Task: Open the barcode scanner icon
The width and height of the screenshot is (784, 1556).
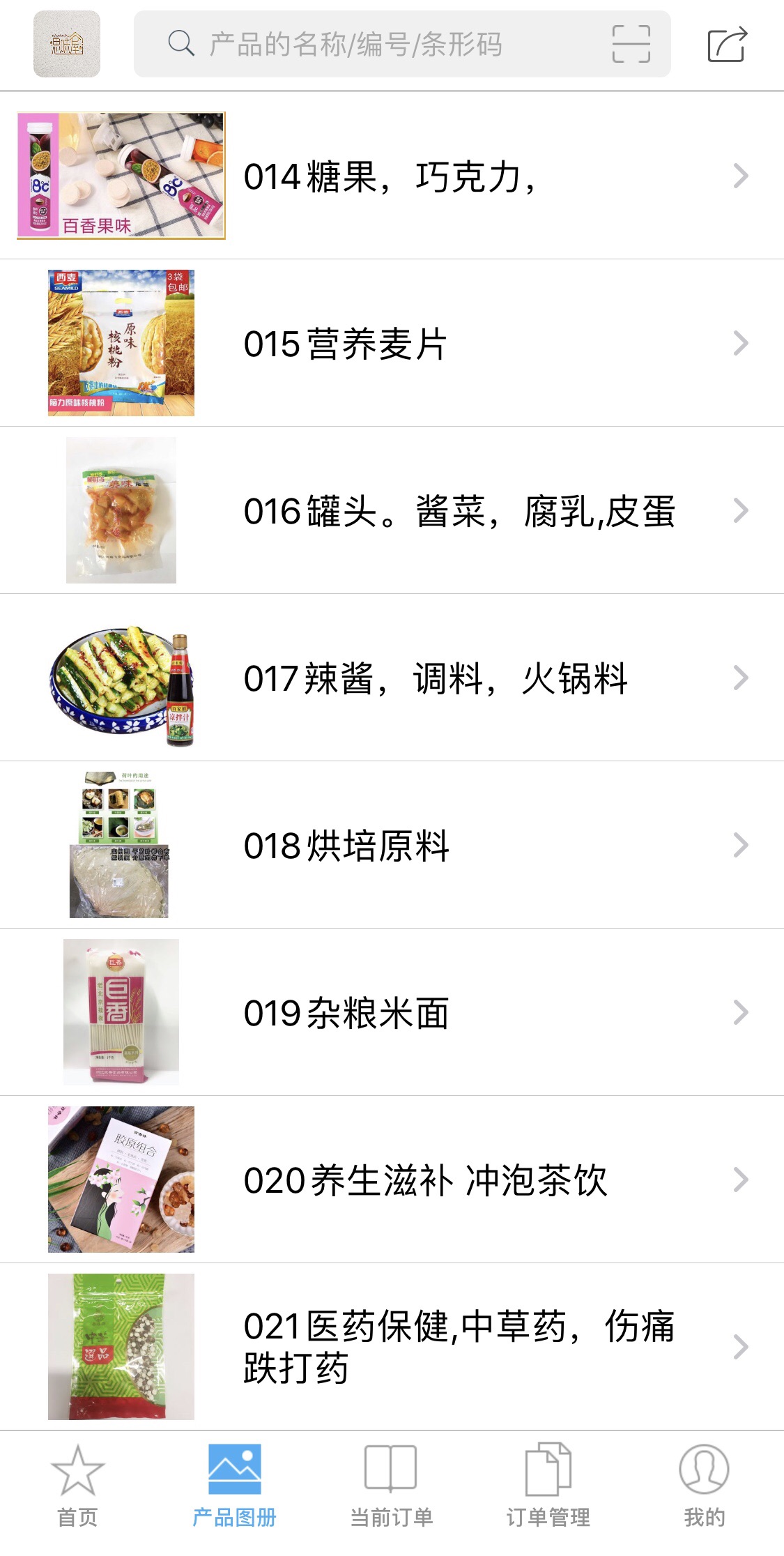Action: point(631,44)
